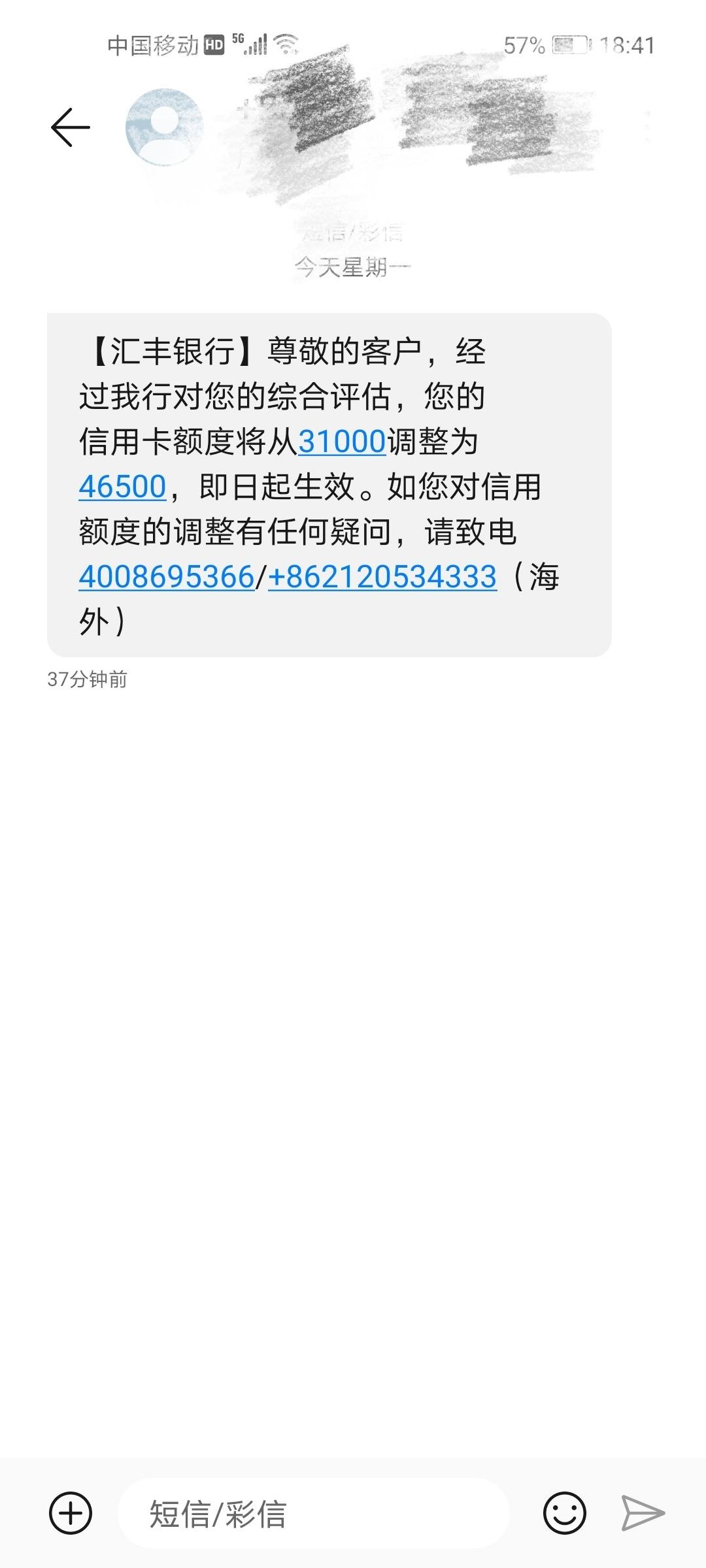
Task: Call the overseas number +862120534333
Action: coord(382,577)
